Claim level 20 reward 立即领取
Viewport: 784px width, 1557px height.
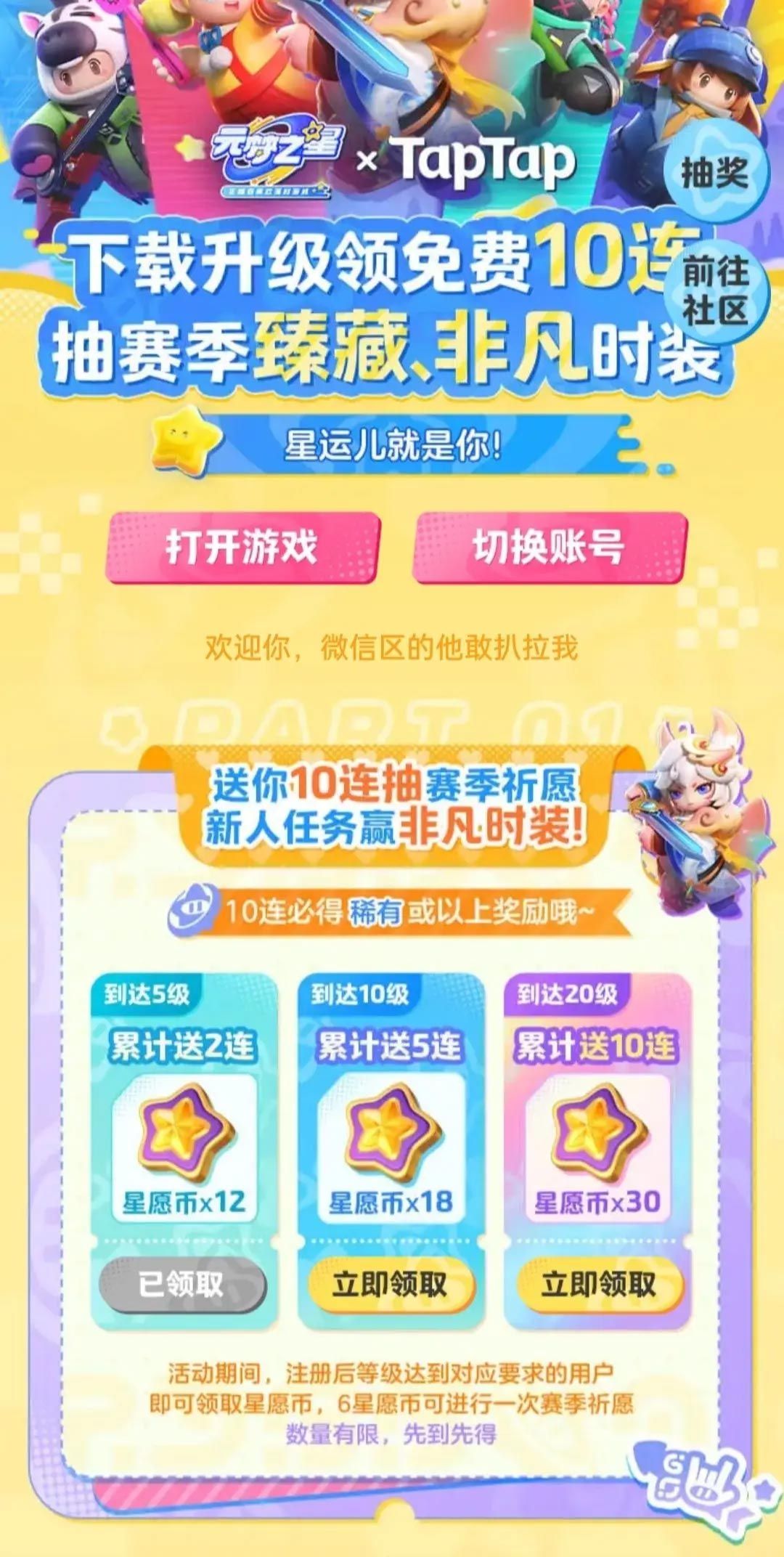[x=598, y=1284]
